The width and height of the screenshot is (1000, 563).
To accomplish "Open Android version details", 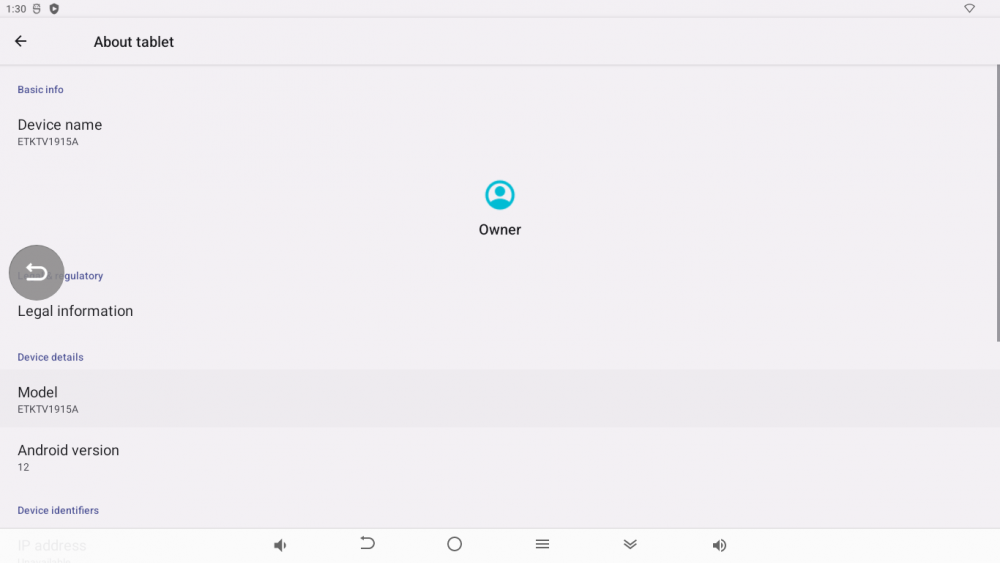I will (68, 457).
